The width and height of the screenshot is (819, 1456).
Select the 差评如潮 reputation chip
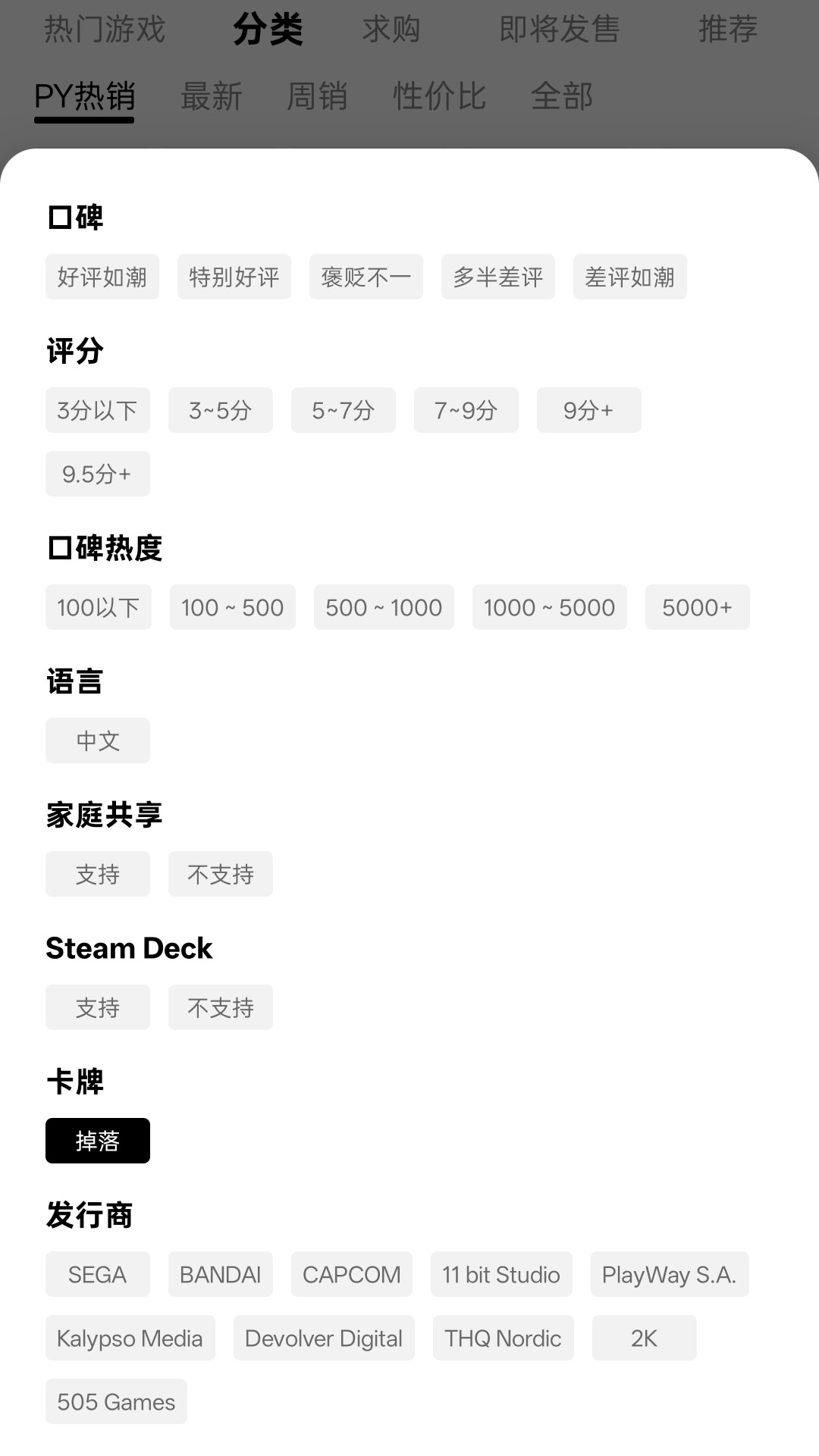[x=629, y=277]
